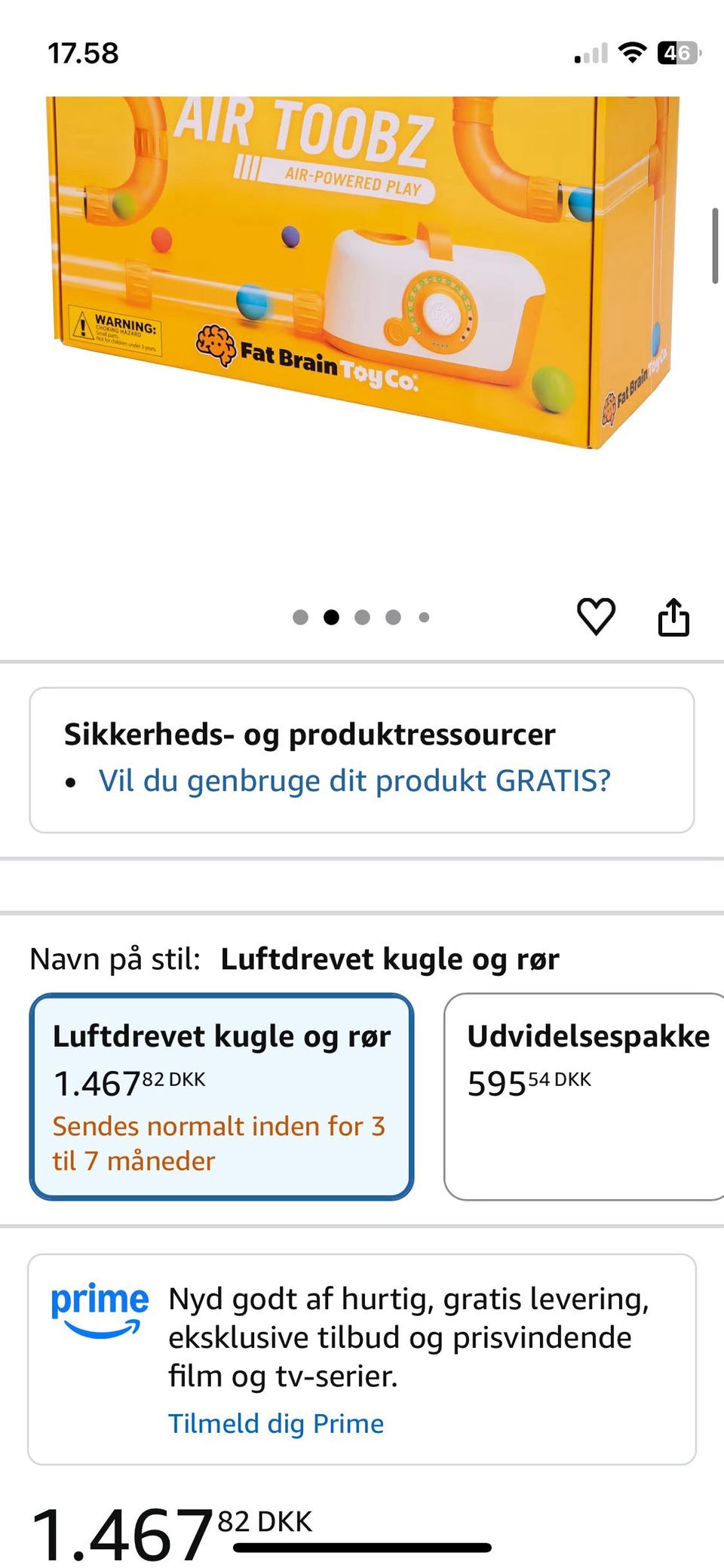
Task: Choose the 'Udvidelsespakke' style option
Action: (x=585, y=1097)
